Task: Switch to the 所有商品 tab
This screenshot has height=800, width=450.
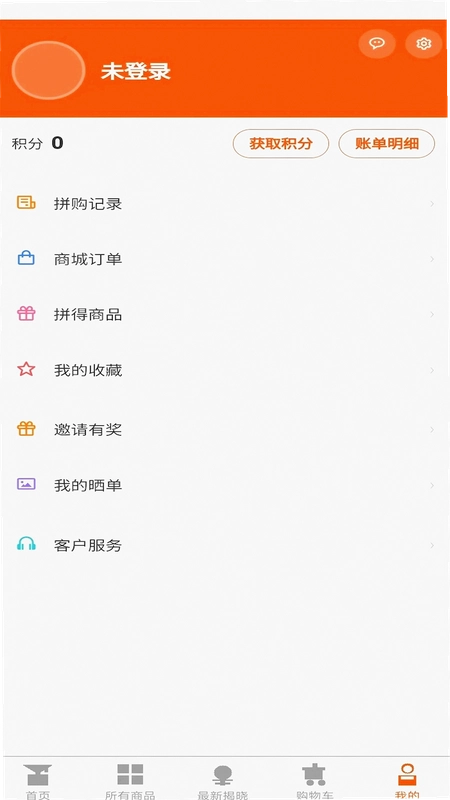Action: (x=130, y=780)
